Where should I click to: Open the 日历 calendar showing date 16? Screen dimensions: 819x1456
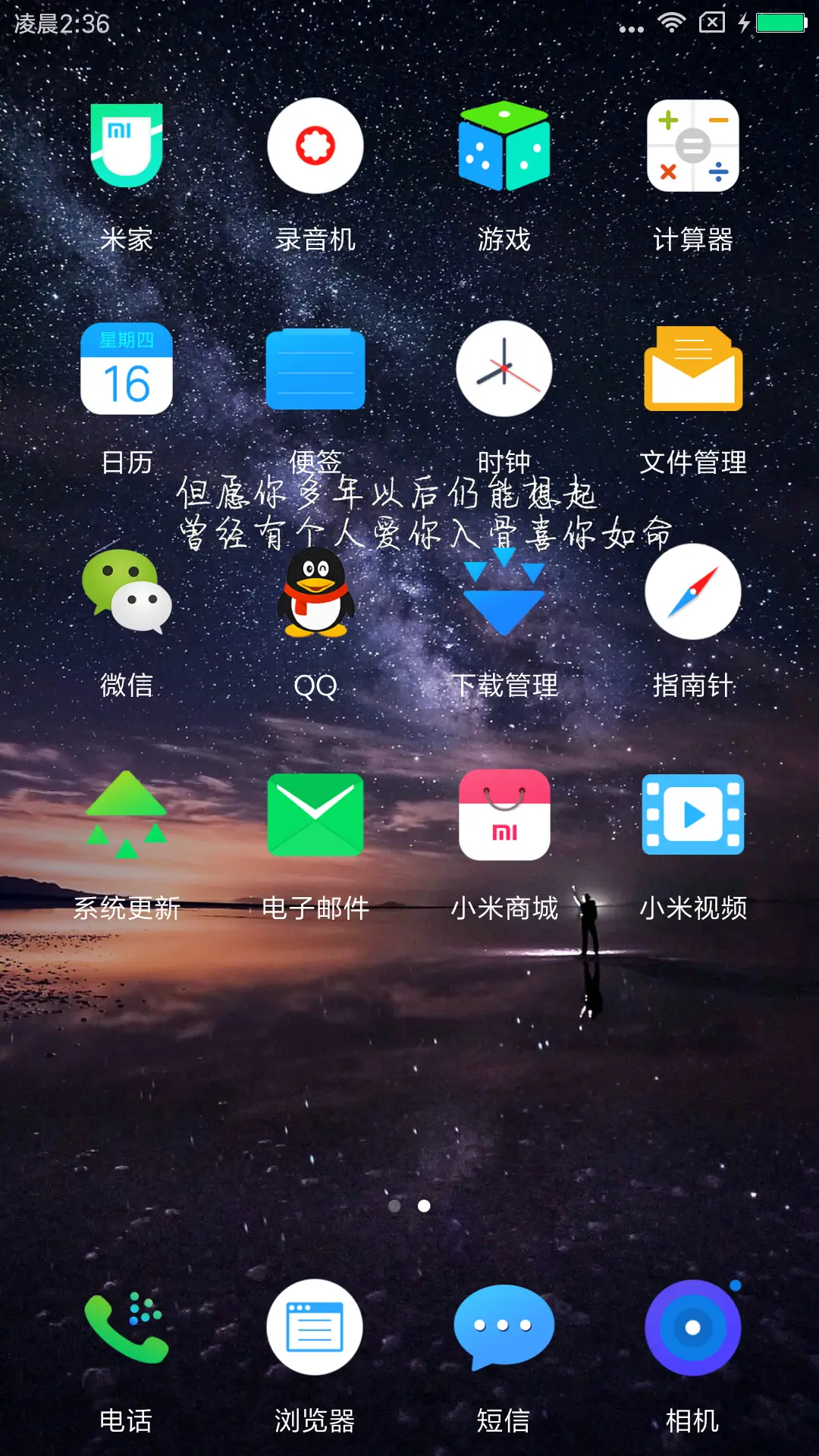[x=126, y=369]
